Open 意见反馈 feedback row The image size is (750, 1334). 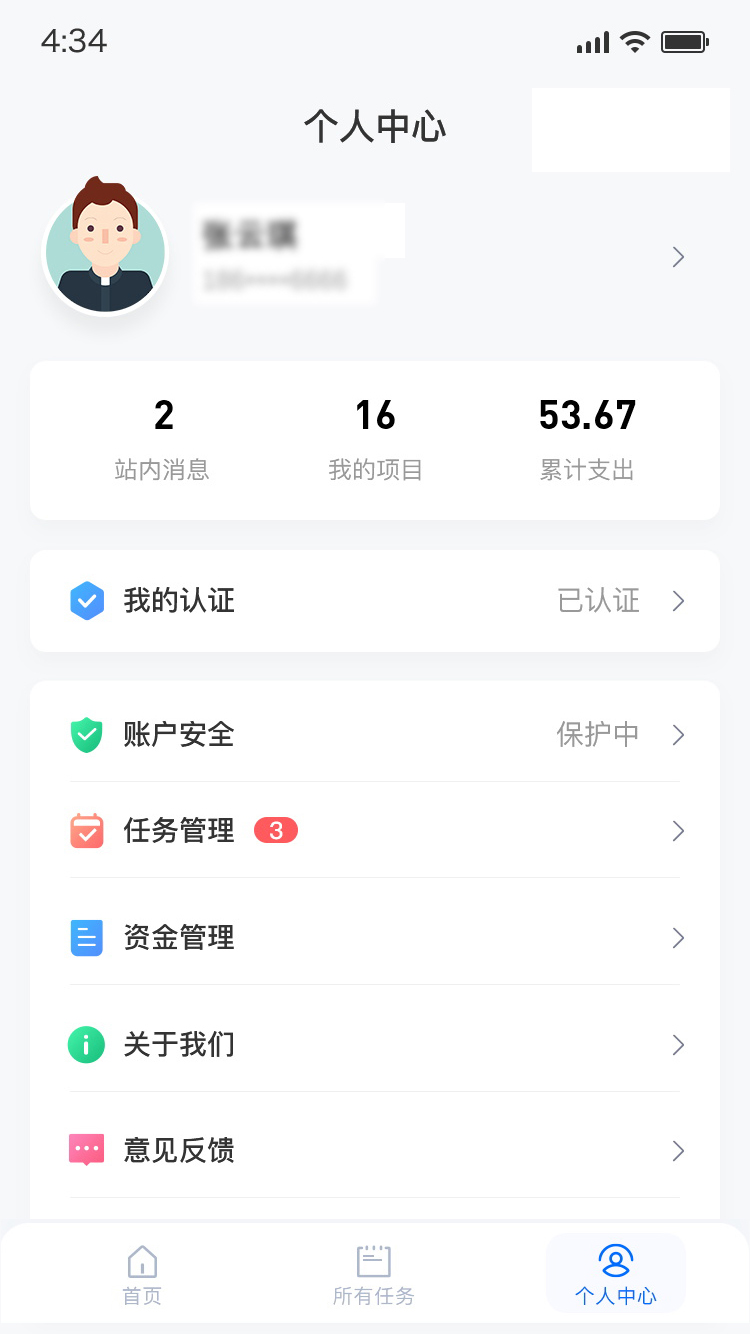click(x=375, y=1151)
